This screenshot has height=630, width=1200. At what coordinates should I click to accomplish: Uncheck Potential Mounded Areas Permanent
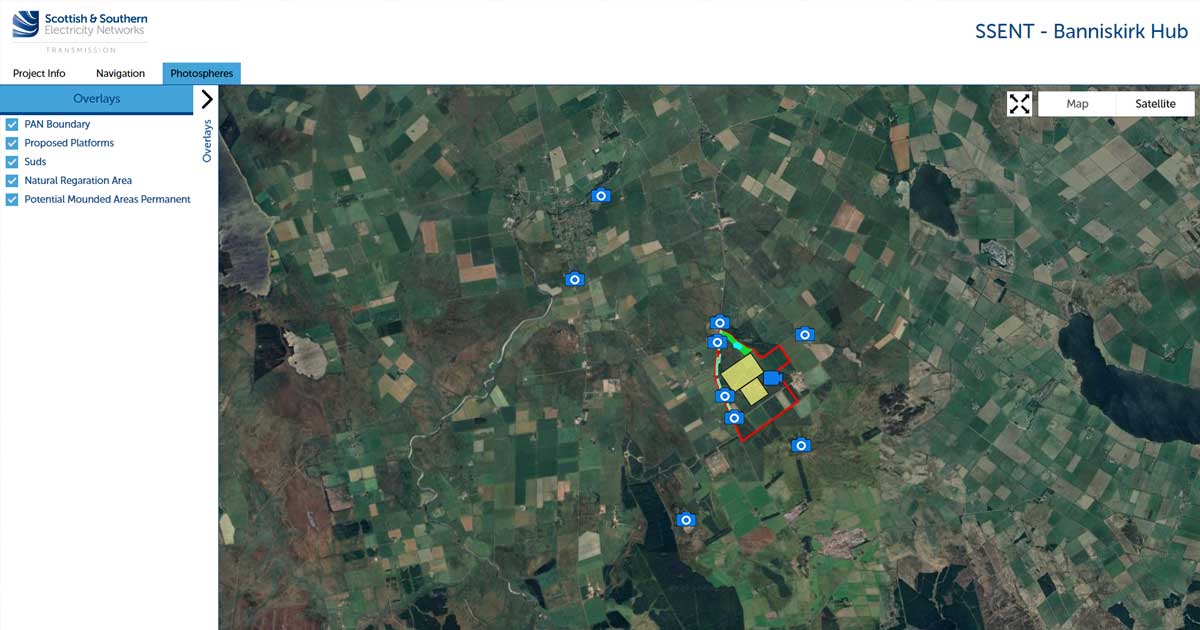pos(12,199)
